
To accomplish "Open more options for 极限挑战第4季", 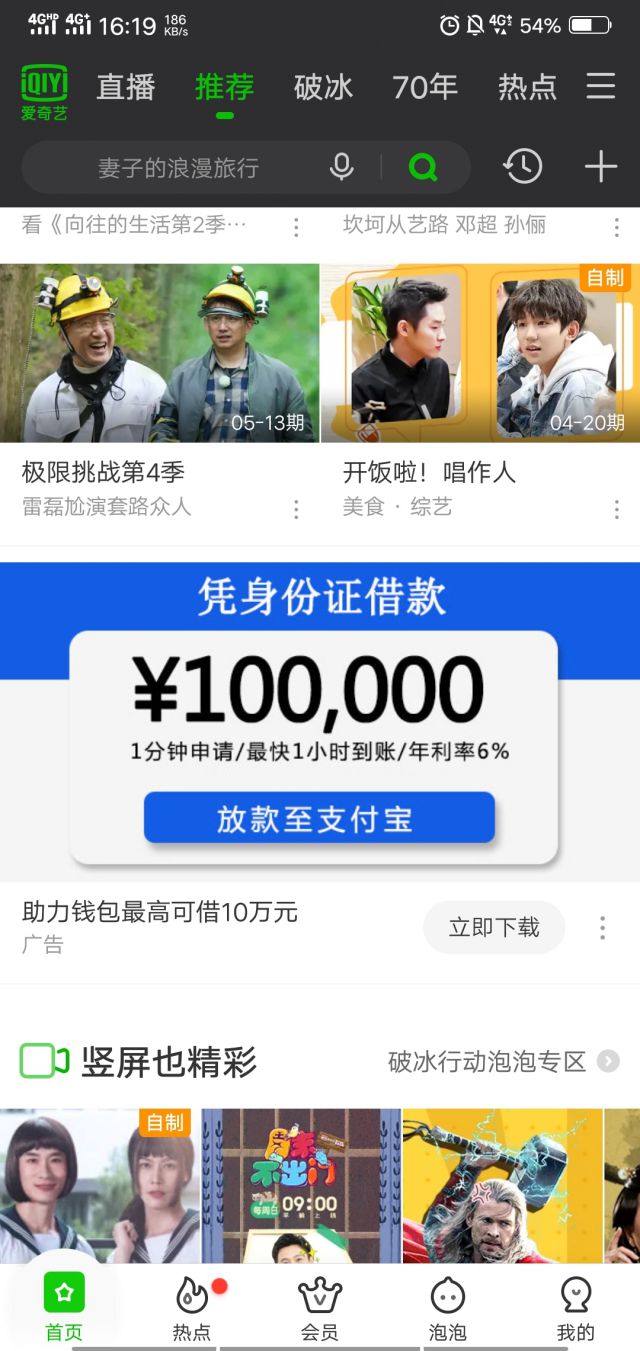I will click(296, 510).
